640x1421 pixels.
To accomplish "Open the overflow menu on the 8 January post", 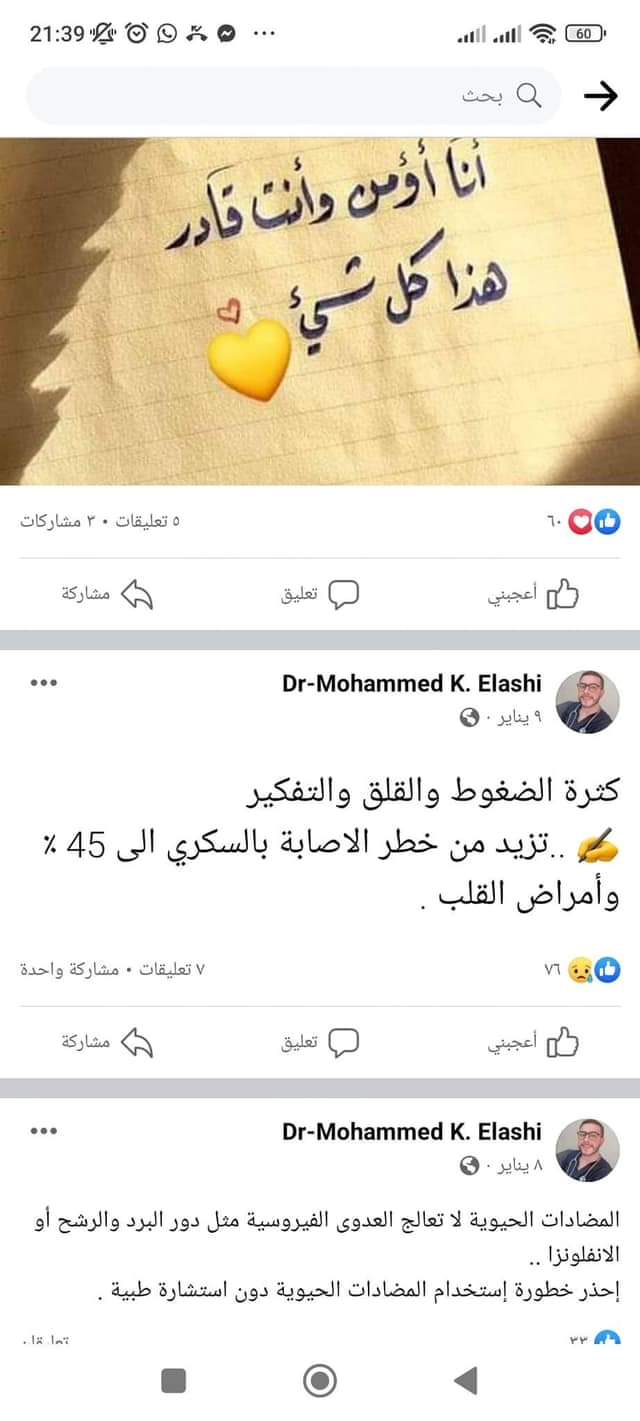I will tap(44, 1132).
